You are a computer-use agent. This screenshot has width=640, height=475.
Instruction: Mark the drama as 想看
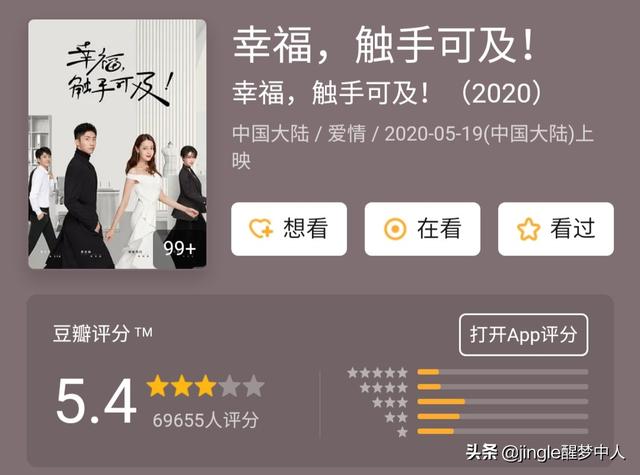click(x=289, y=229)
